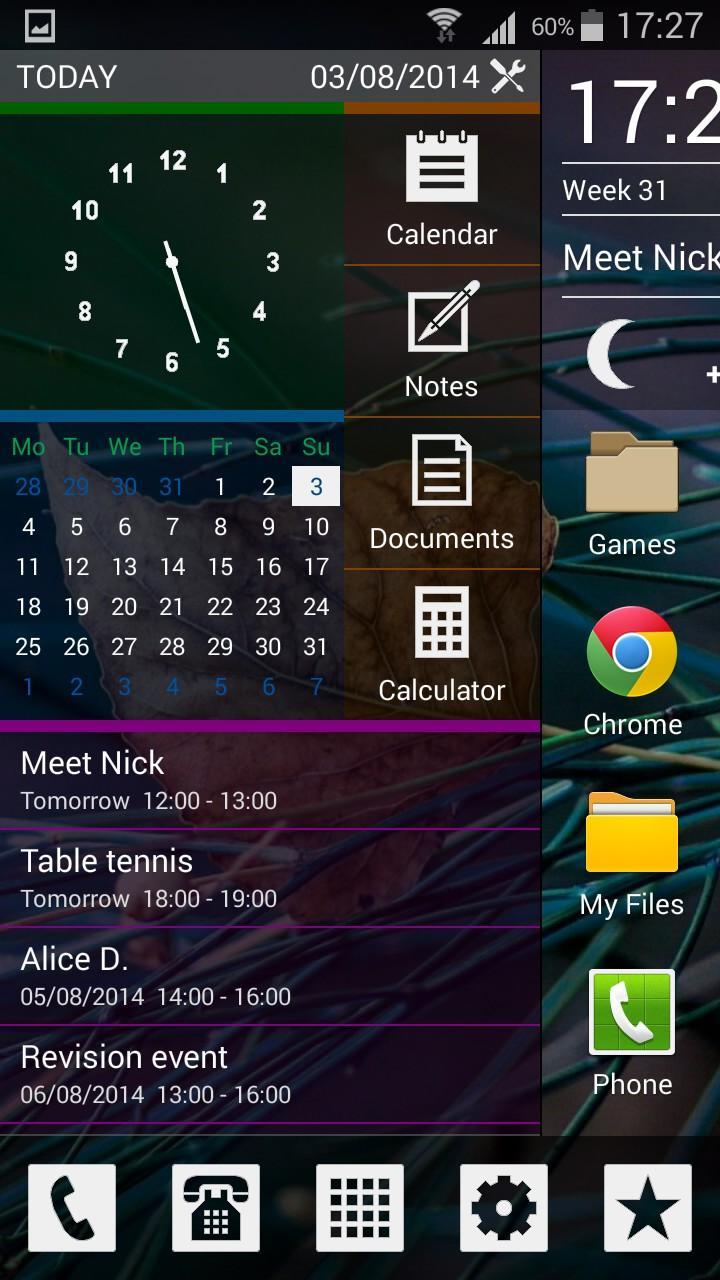
Task: Open the desk telephone dialer icon
Action: click(x=216, y=1208)
